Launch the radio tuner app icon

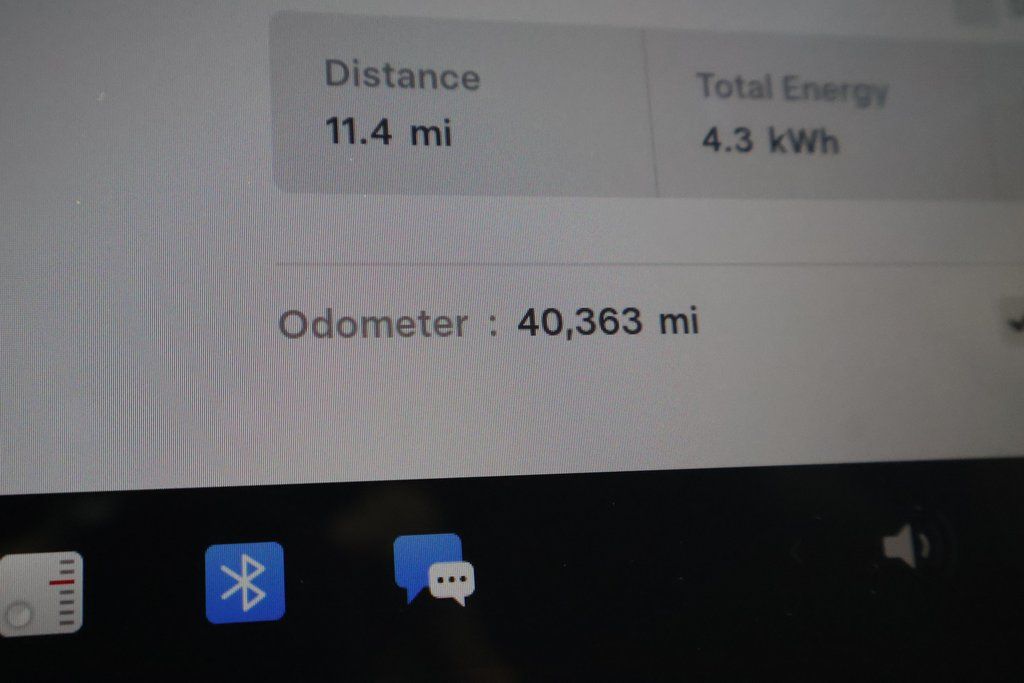click(41, 593)
